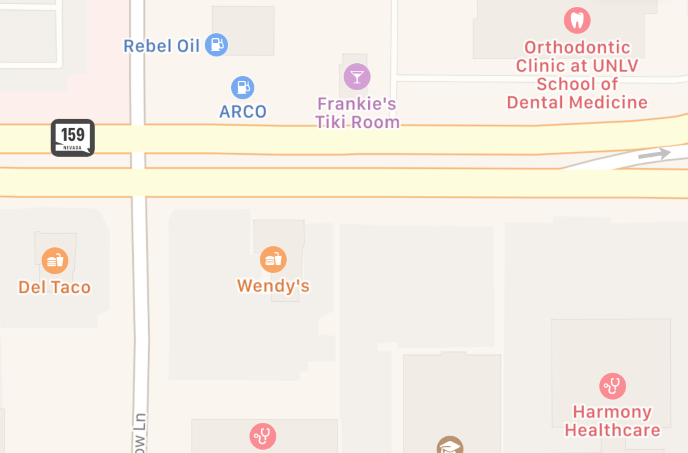Select the unlabeled medical stethoscope pin
The height and width of the screenshot is (453, 688).
tap(263, 436)
